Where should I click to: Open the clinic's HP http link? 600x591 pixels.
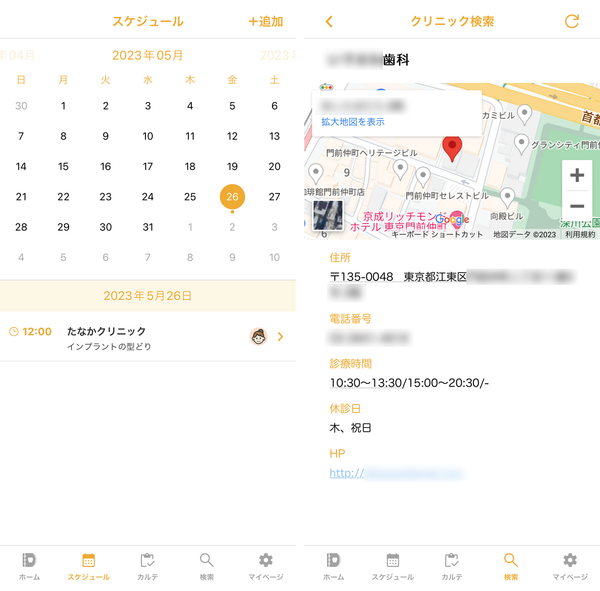coord(396,473)
